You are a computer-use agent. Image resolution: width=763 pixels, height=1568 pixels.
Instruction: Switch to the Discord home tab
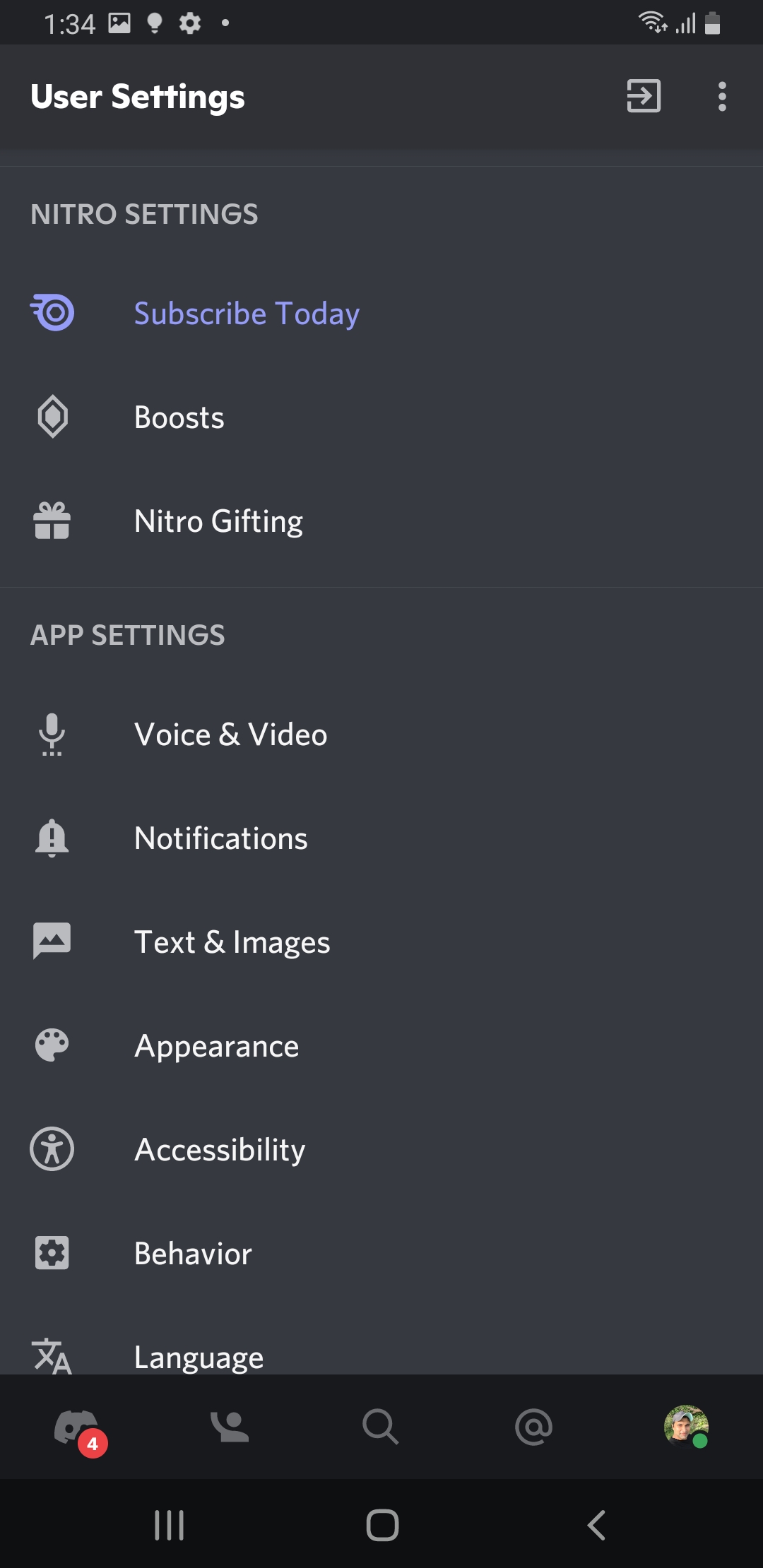(76, 1427)
